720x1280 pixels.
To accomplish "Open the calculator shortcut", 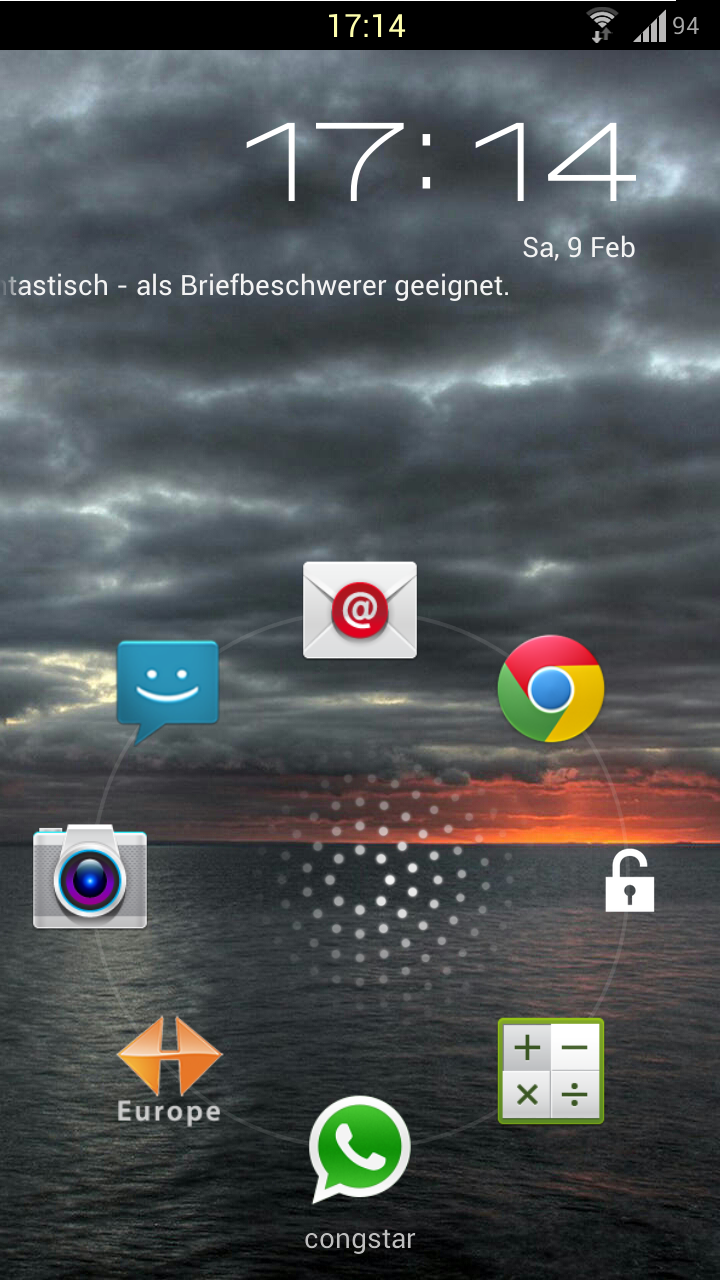I will click(x=551, y=1071).
